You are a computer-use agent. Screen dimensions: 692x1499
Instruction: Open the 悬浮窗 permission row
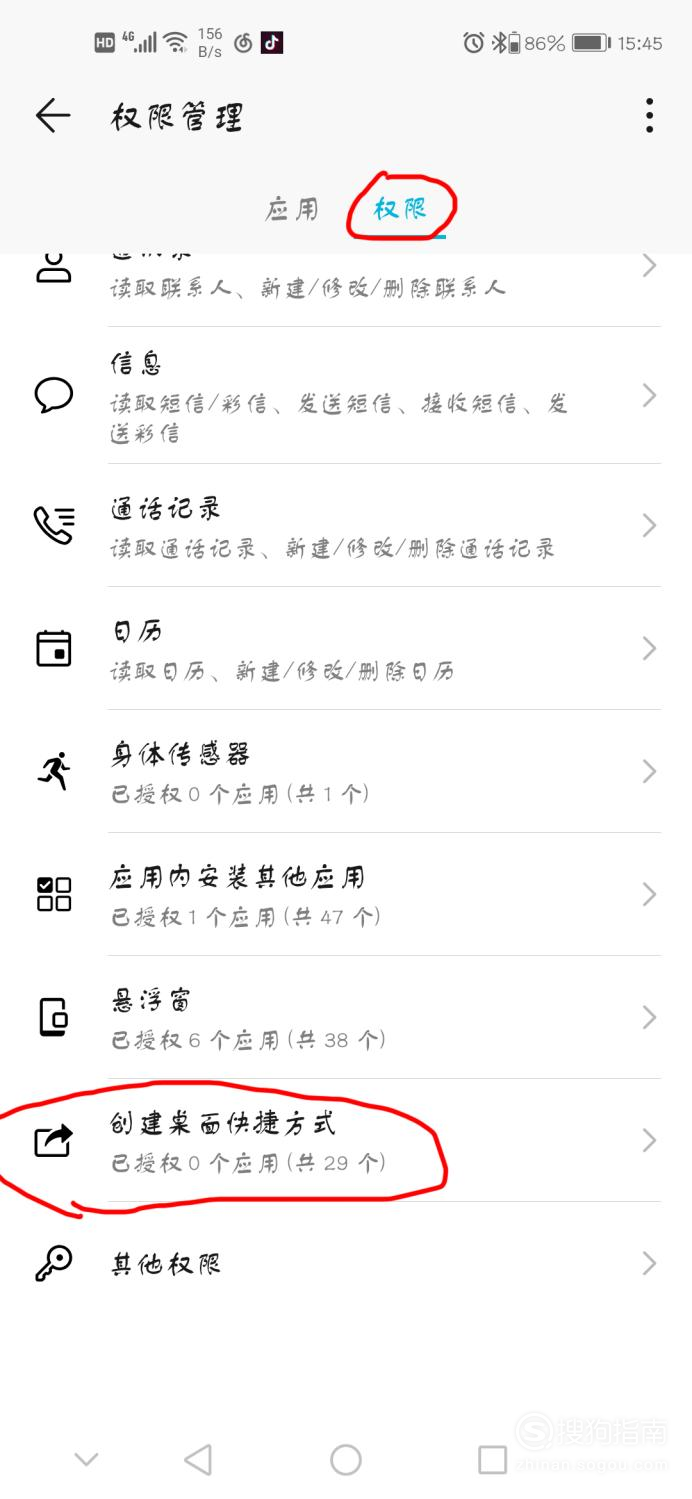pyautogui.click(x=346, y=1018)
